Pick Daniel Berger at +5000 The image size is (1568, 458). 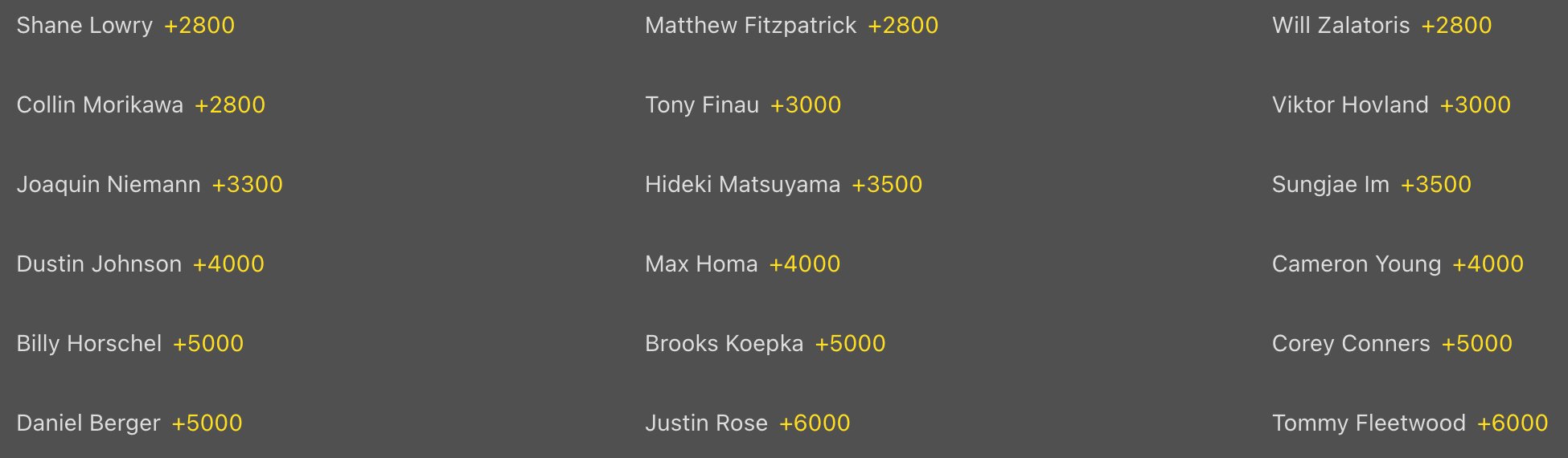[207, 423]
